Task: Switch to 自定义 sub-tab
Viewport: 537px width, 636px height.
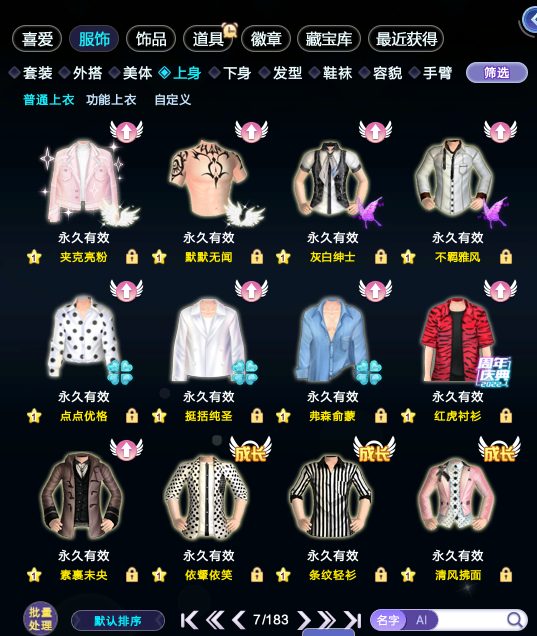Action: [172, 100]
